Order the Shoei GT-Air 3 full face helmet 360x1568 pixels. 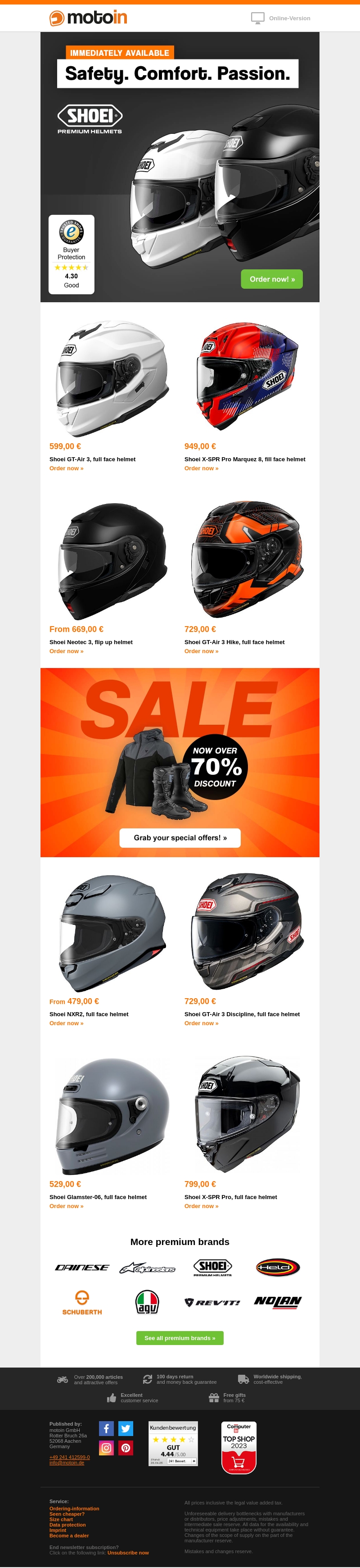(x=66, y=469)
